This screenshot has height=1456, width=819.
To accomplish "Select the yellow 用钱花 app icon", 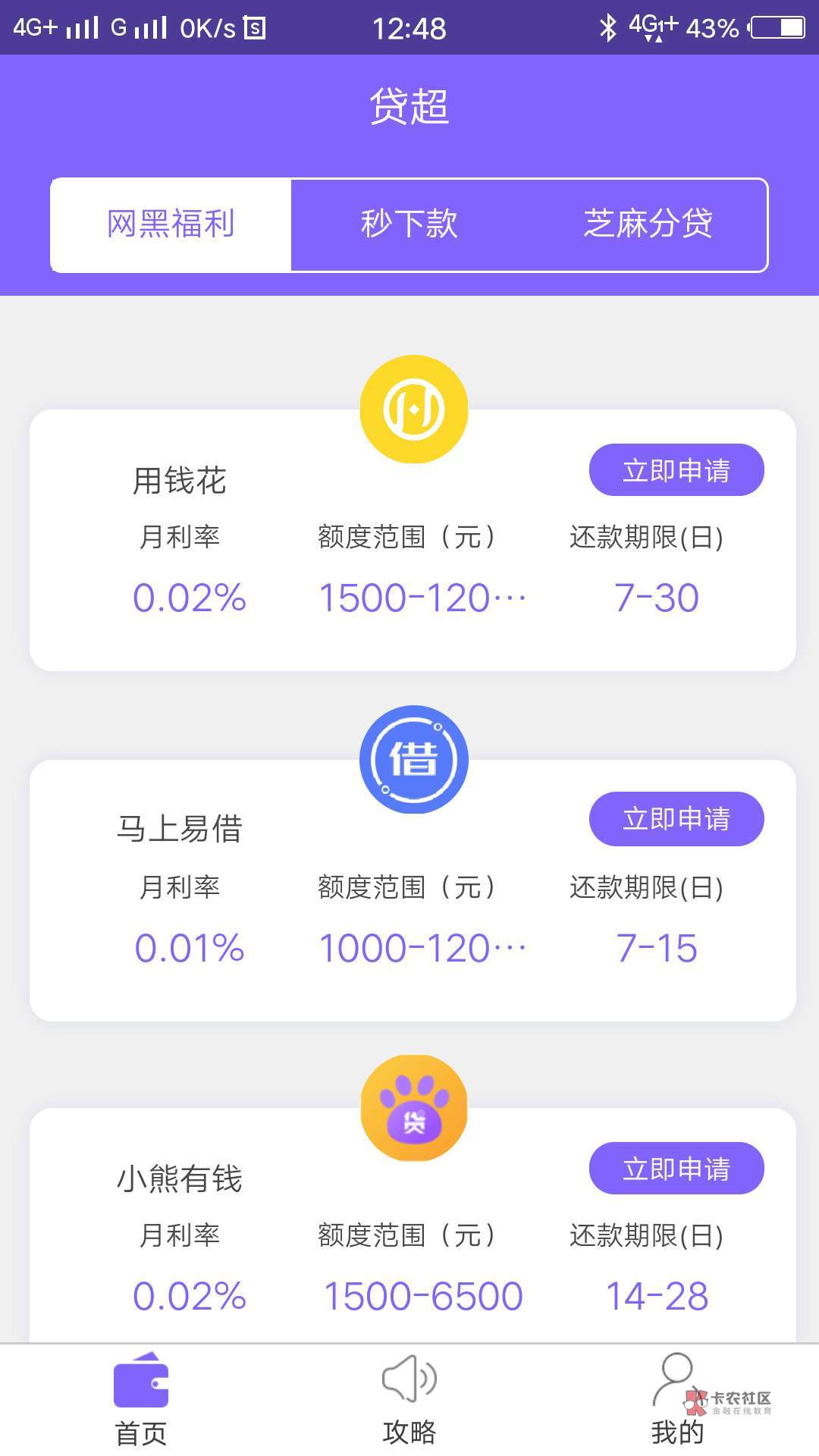I will (414, 409).
